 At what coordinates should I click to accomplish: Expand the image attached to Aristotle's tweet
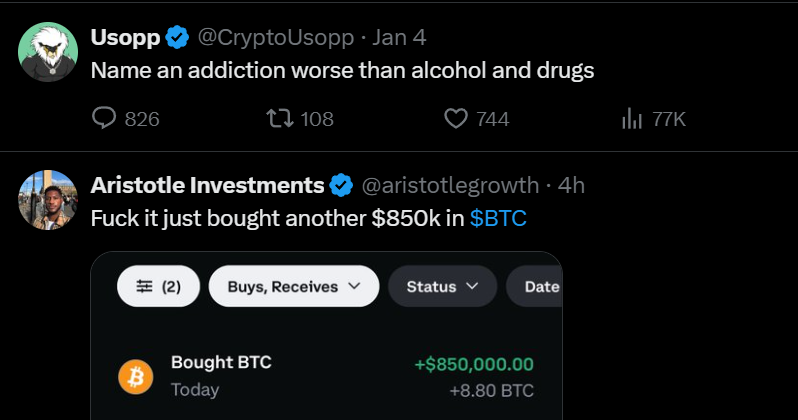326,350
